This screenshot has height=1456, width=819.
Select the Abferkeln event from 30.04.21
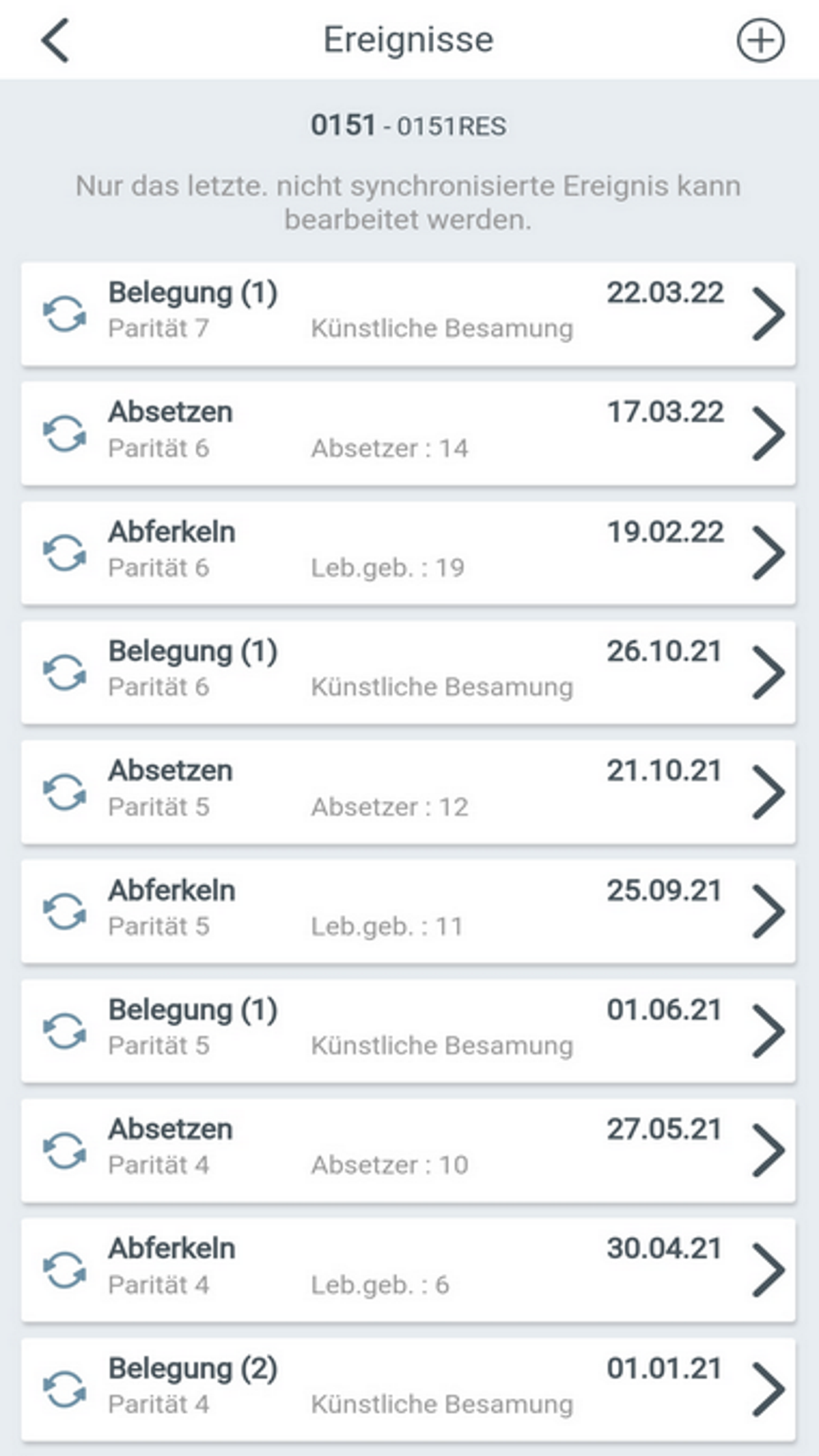click(x=408, y=1270)
